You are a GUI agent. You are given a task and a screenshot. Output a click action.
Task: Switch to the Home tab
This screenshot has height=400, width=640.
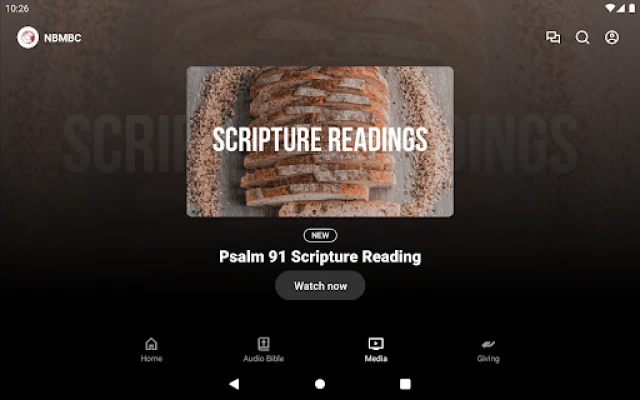pos(151,349)
